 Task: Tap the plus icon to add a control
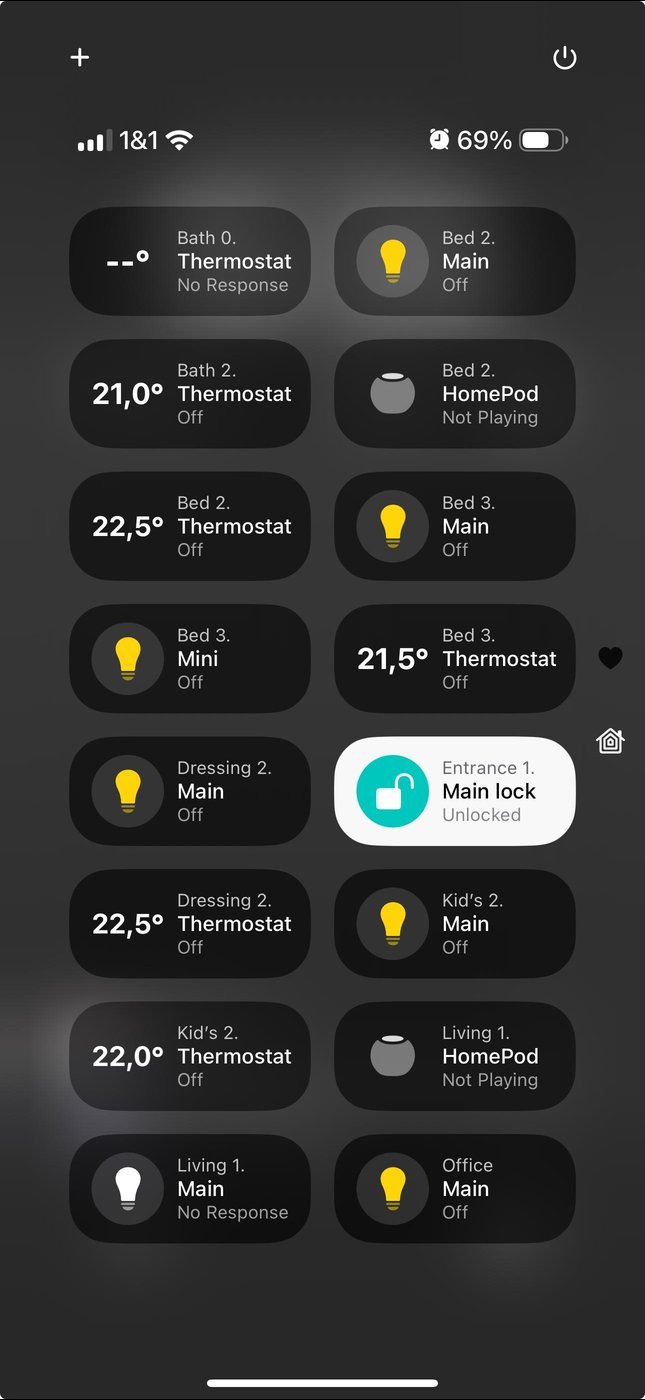[80, 57]
